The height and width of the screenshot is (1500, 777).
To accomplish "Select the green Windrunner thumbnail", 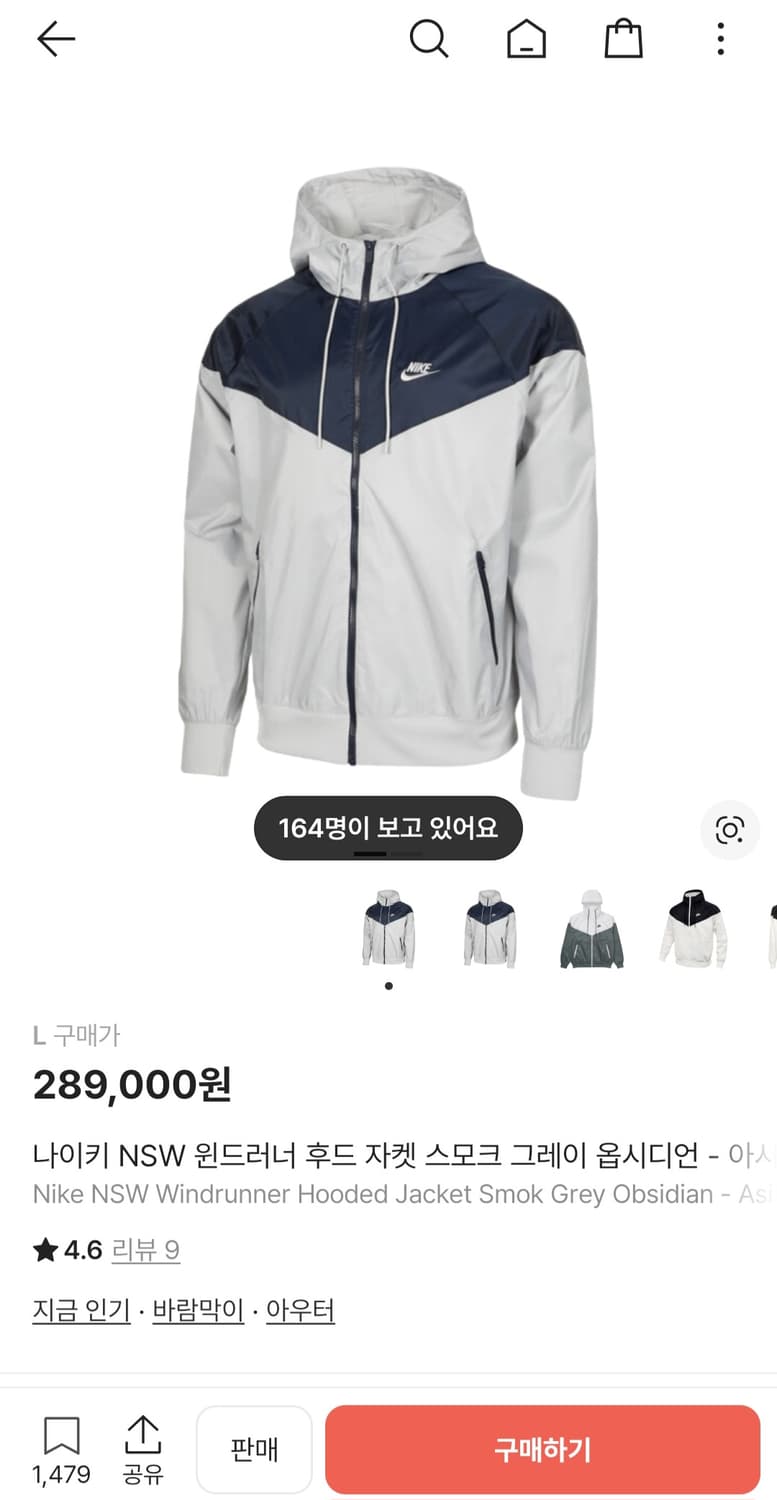I will [592, 931].
